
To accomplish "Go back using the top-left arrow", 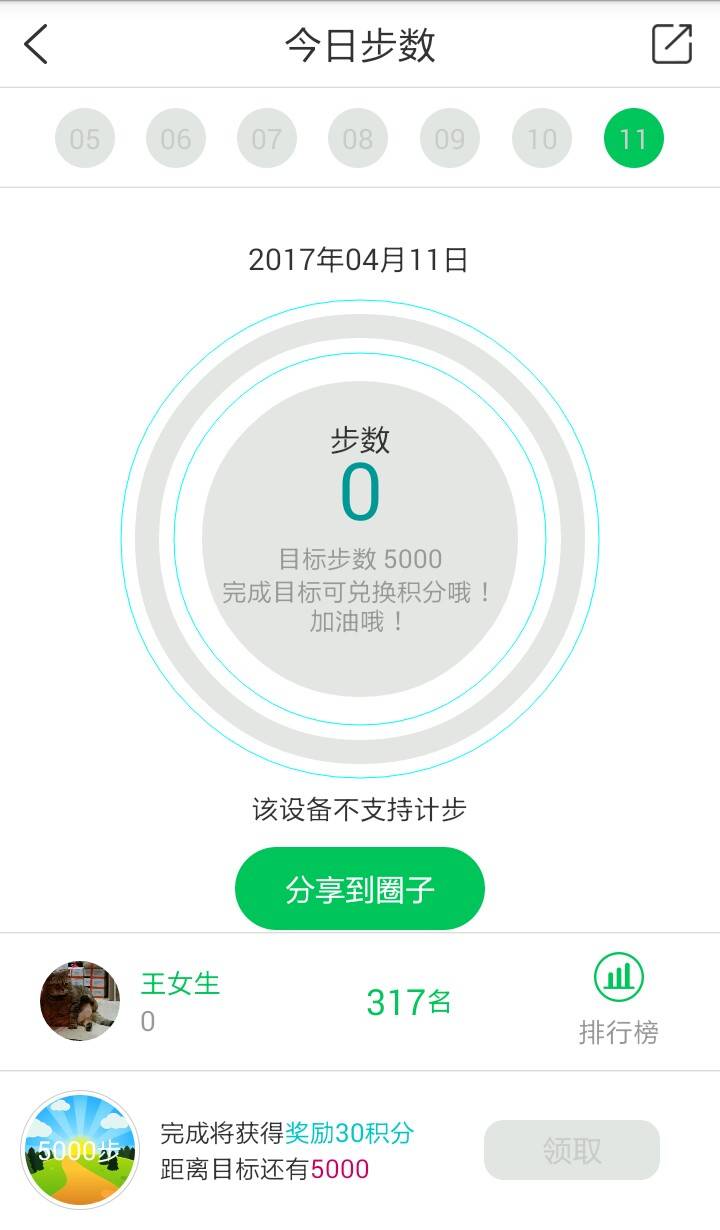I will click(37, 45).
